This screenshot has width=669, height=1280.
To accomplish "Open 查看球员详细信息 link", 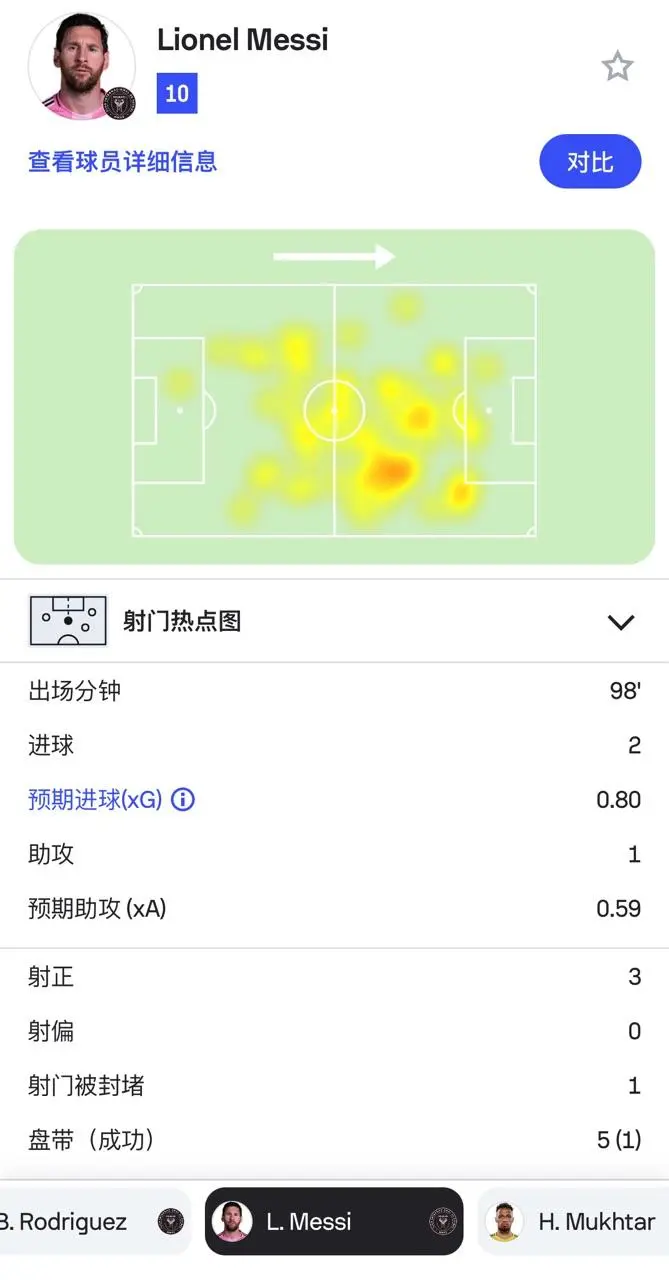I will [x=122, y=161].
